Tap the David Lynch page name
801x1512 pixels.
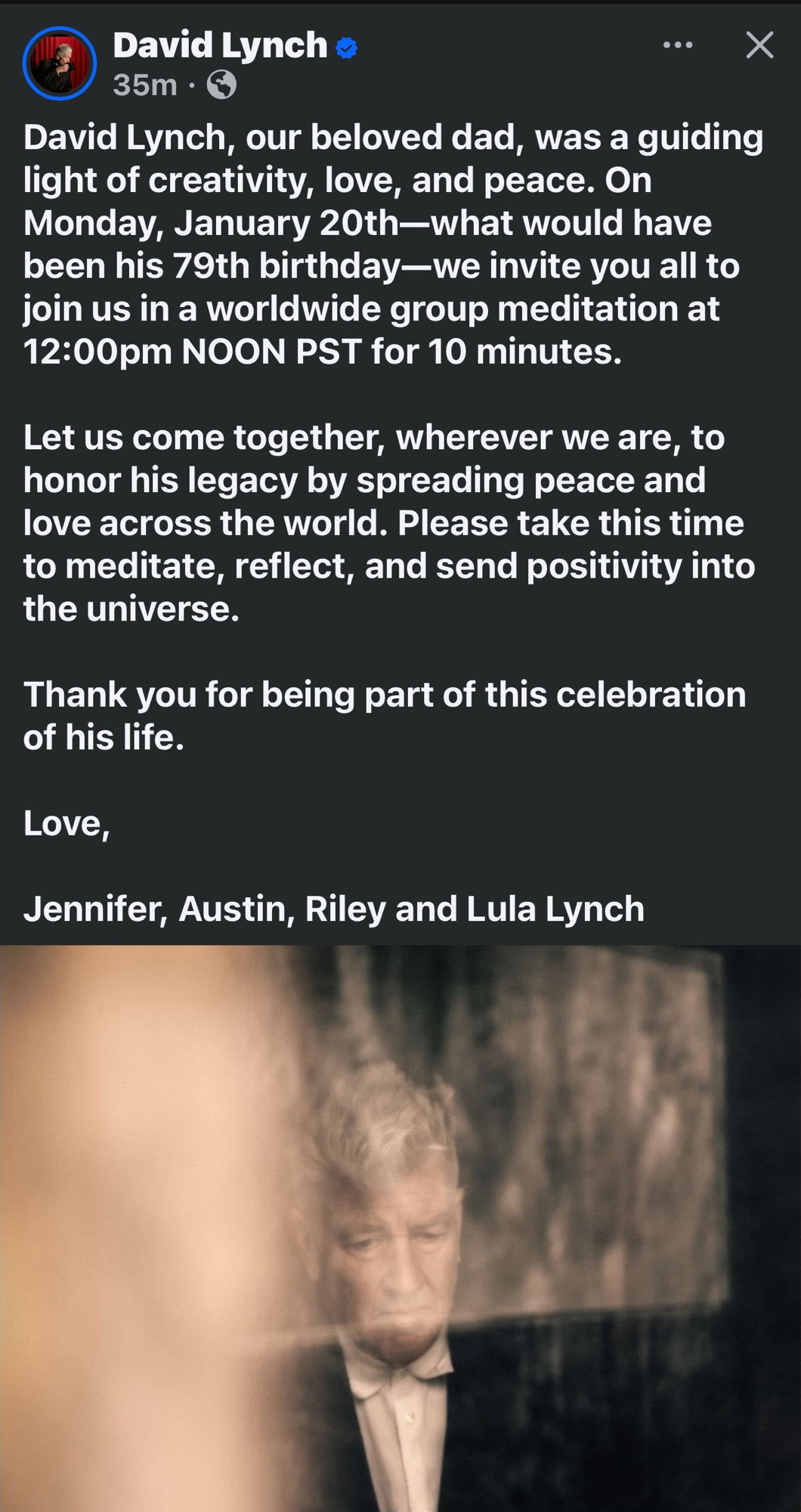220,45
